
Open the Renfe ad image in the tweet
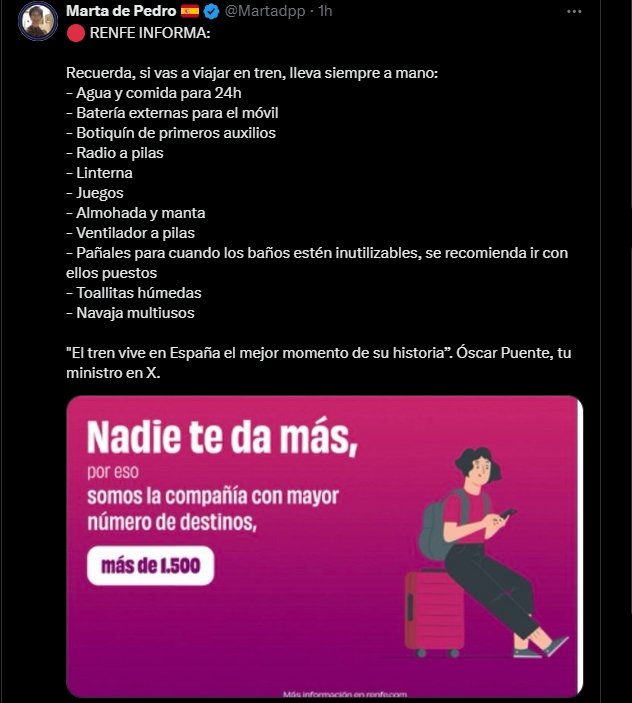324,545
